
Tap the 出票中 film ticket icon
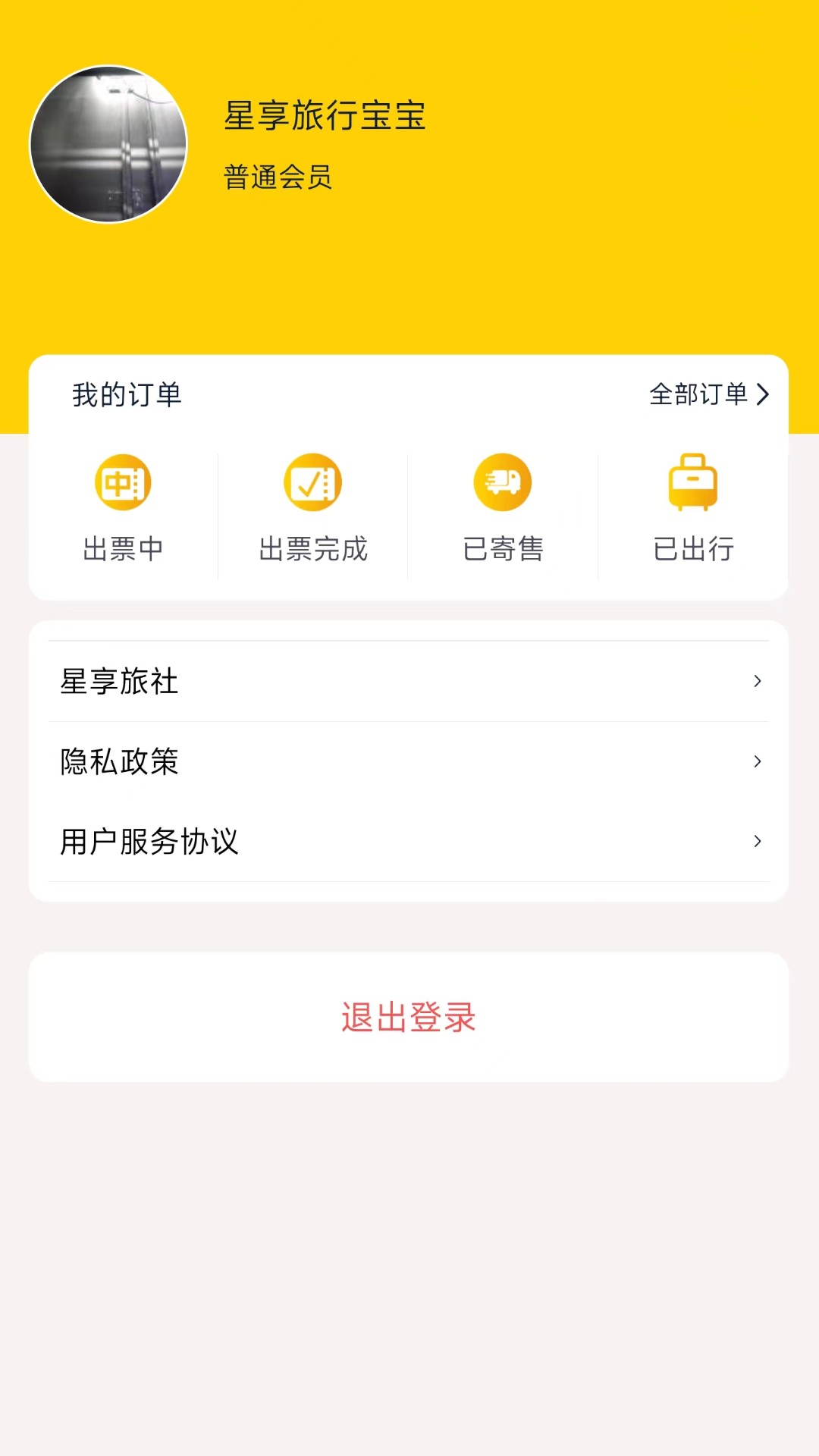pyautogui.click(x=124, y=482)
